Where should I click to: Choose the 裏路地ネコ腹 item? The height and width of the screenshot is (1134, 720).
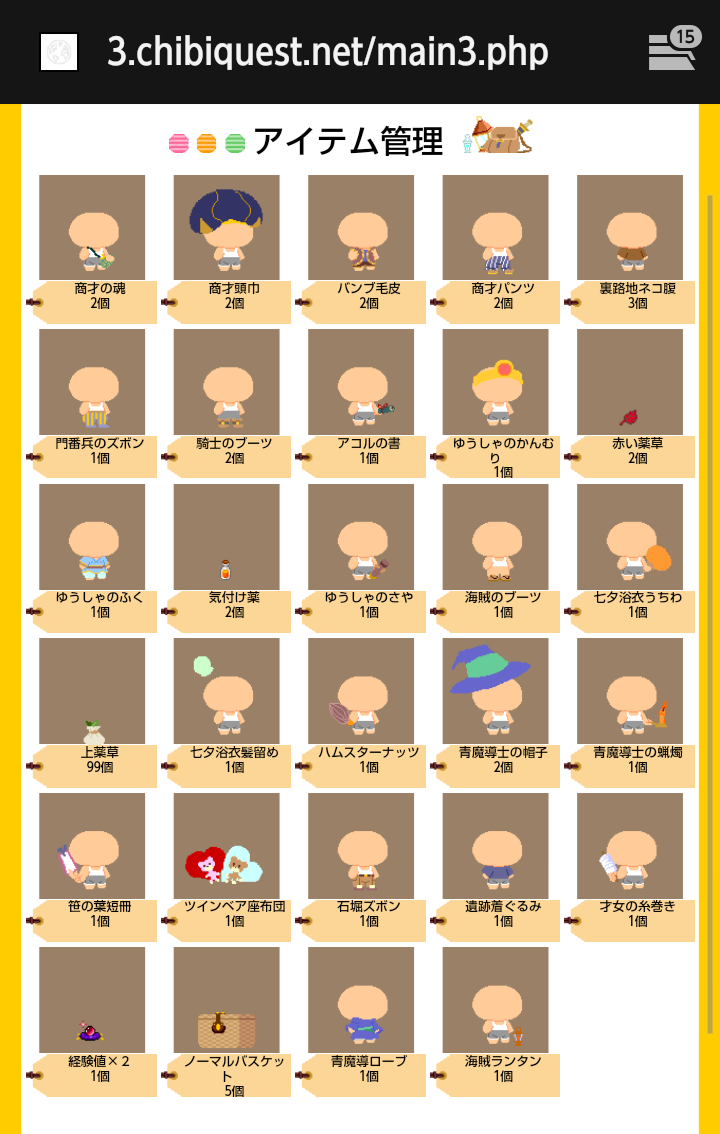[x=630, y=228]
